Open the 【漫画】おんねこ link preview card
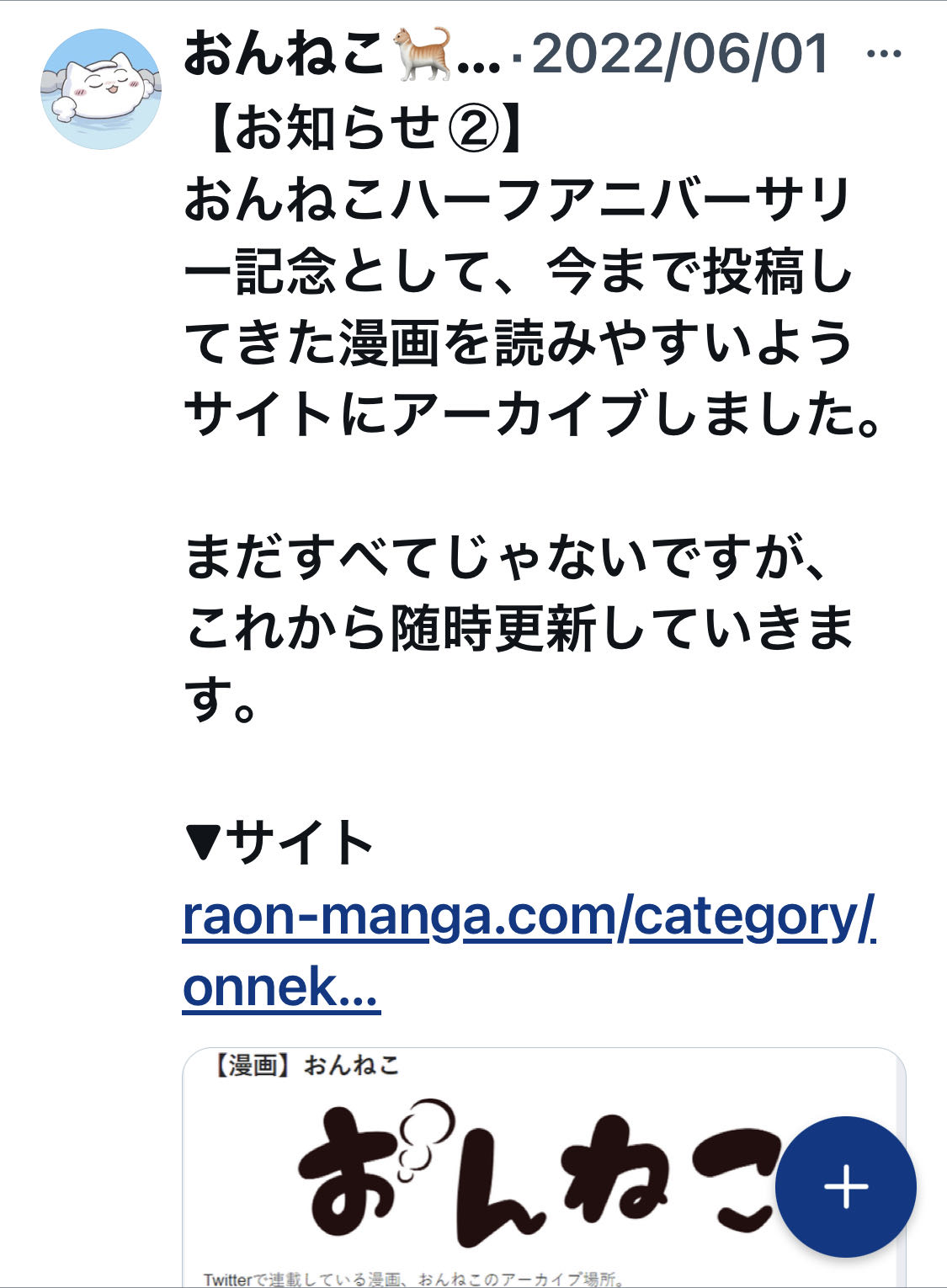The width and height of the screenshot is (947, 1288). point(544,1168)
